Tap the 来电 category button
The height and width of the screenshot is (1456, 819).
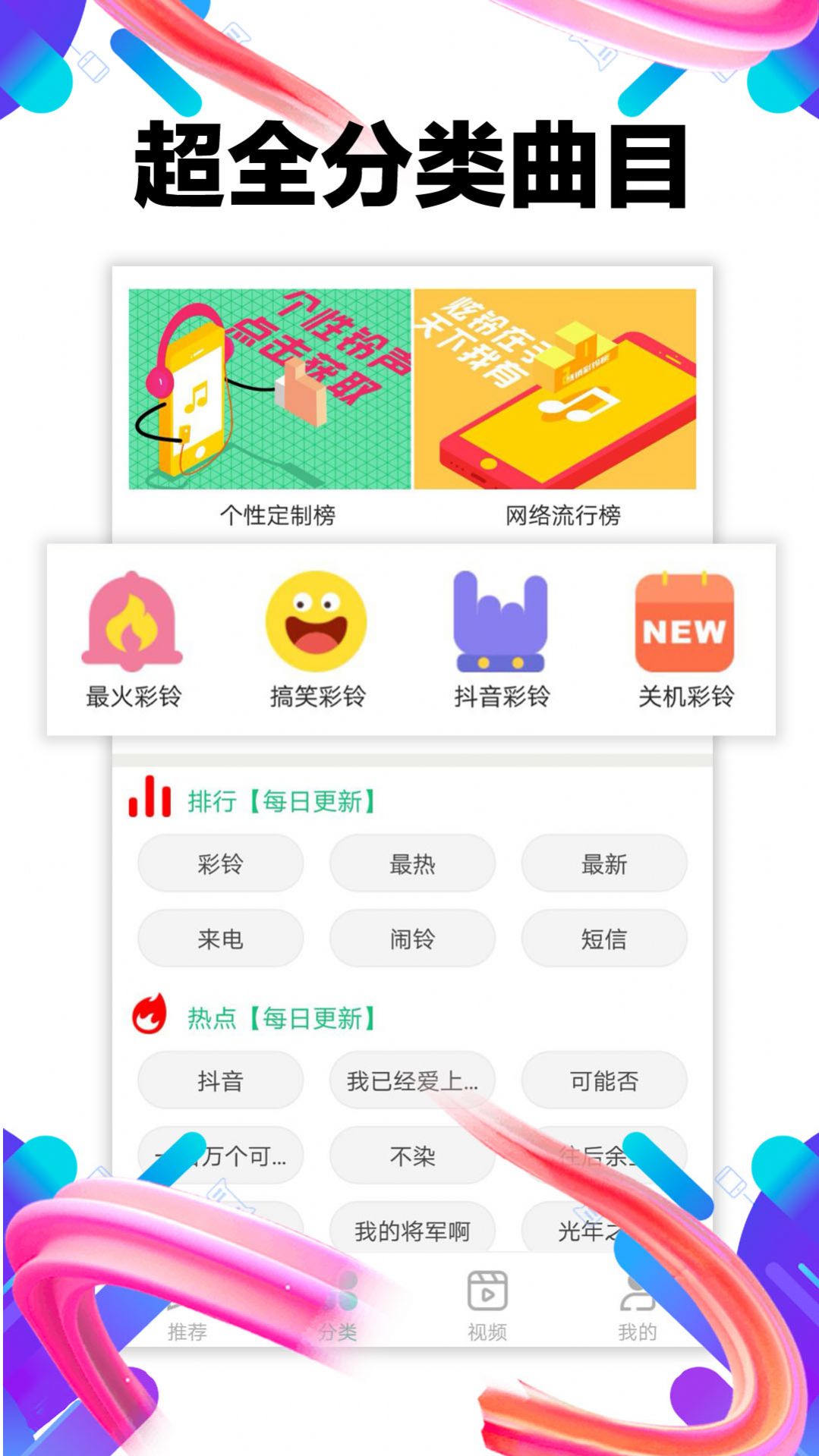click(x=219, y=939)
